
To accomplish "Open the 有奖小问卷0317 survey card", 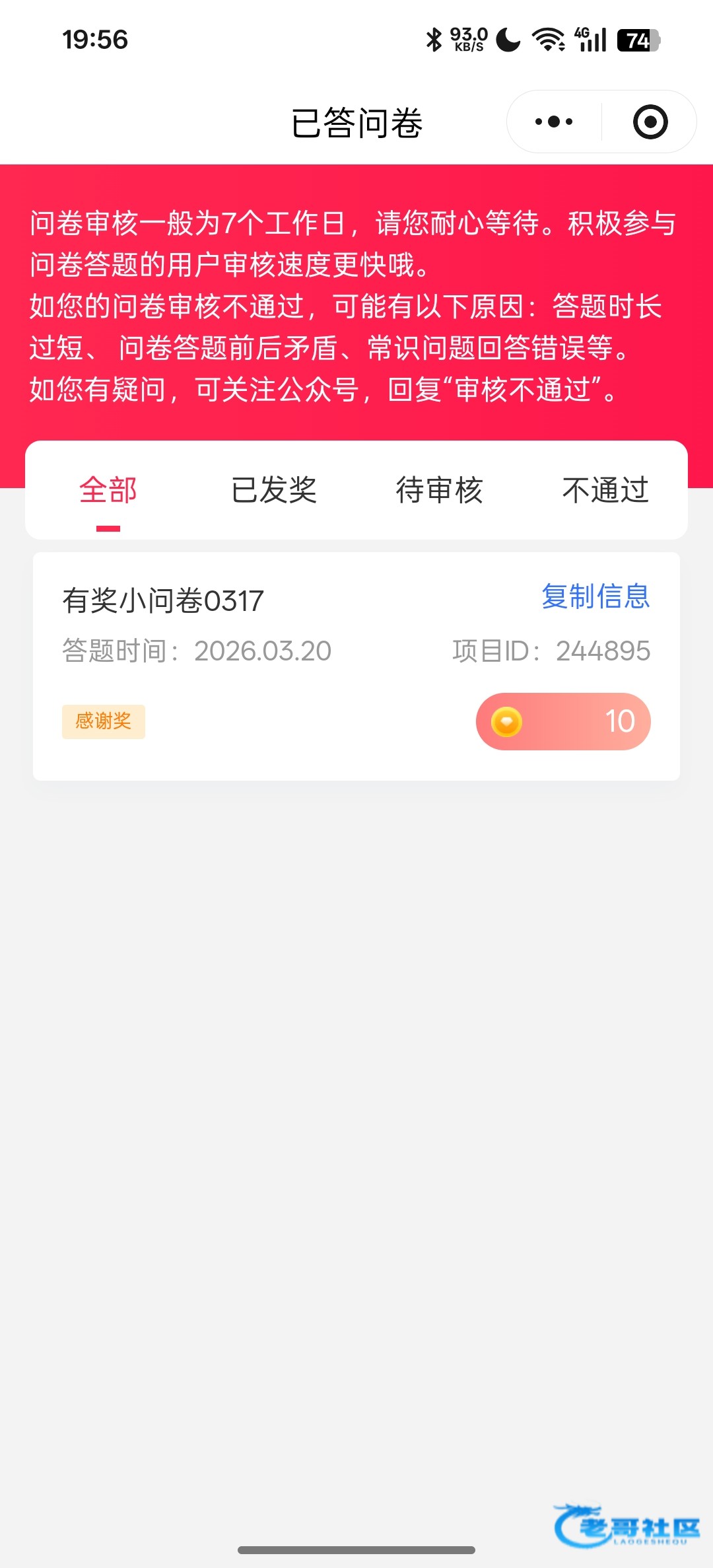I will point(356,666).
